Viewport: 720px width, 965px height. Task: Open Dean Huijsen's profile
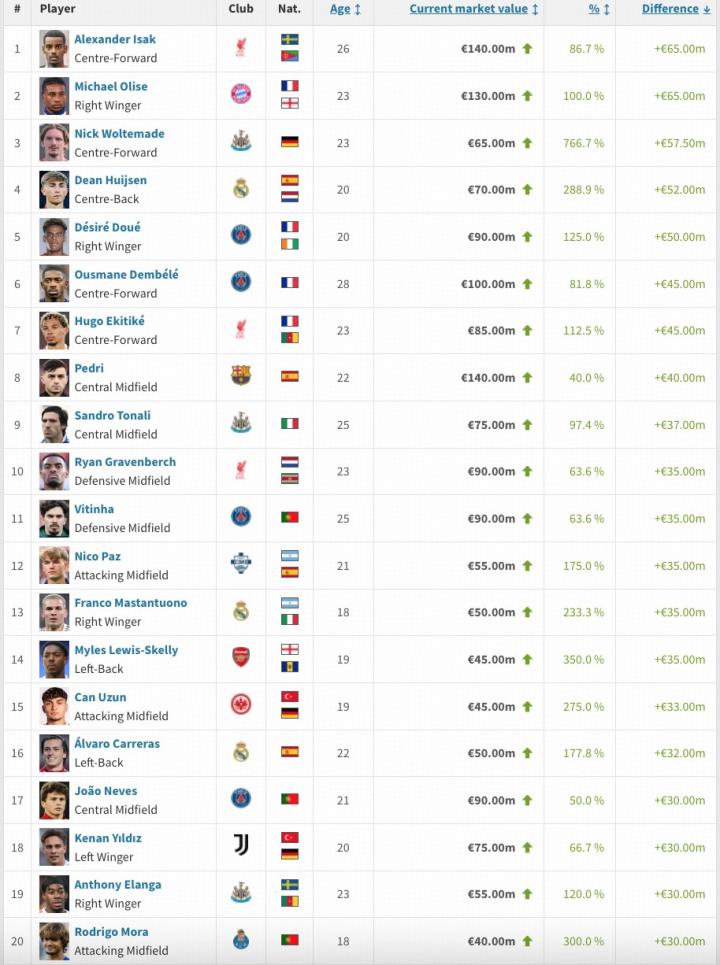tap(110, 181)
